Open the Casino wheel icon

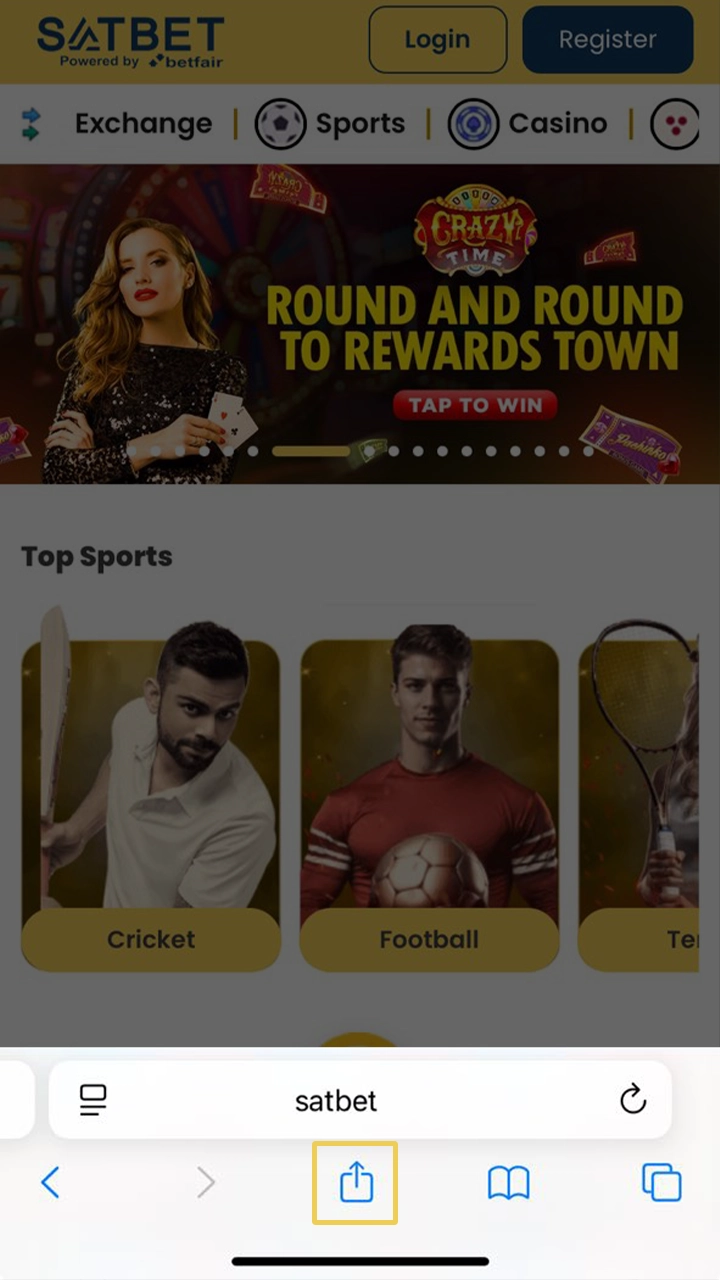(x=474, y=123)
